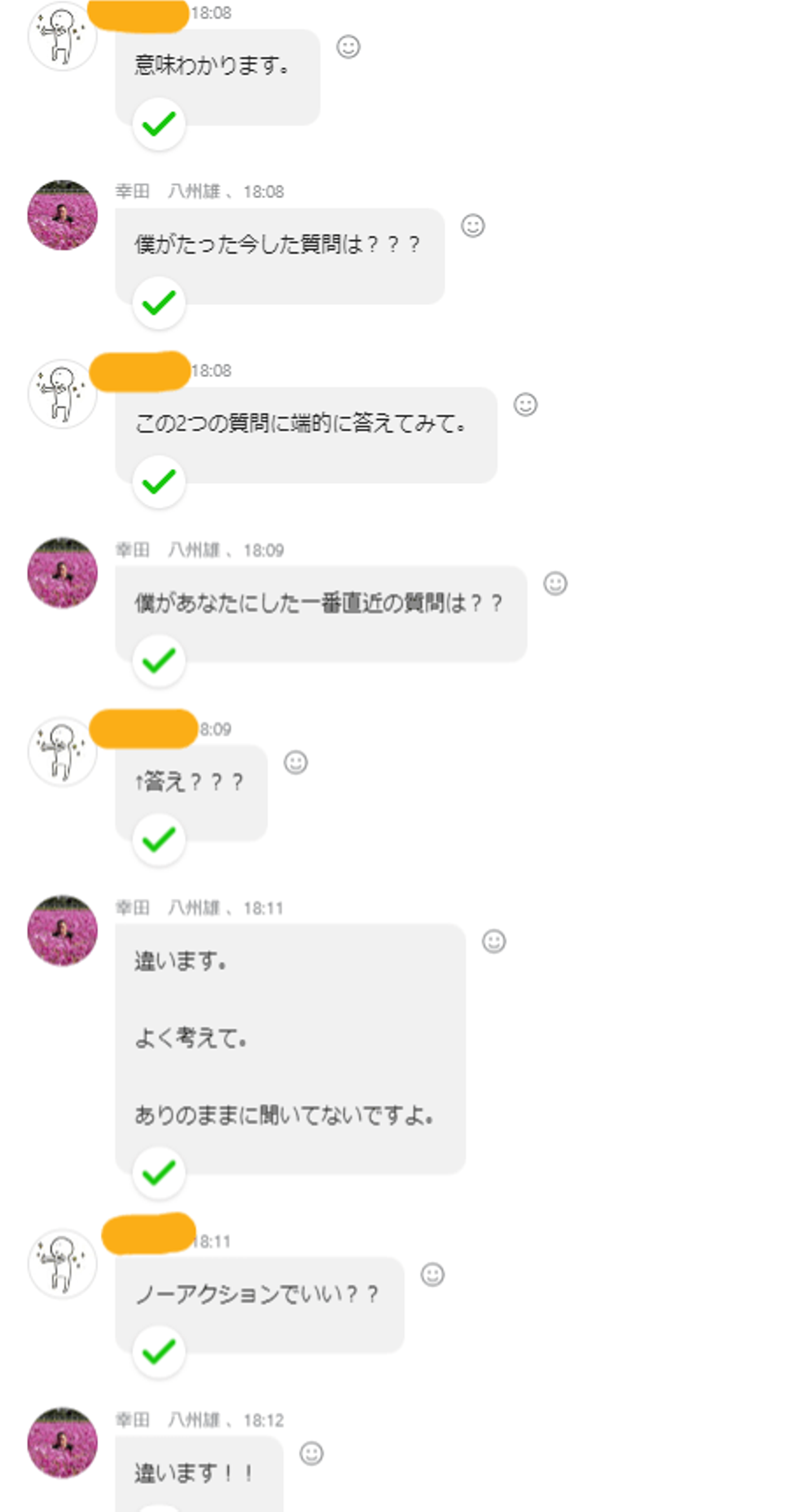This screenshot has width=800, height=1512.
Task: Open the stick-figure avatar beside 'この2つの質問に端的に答えてみて。'
Action: (63, 394)
